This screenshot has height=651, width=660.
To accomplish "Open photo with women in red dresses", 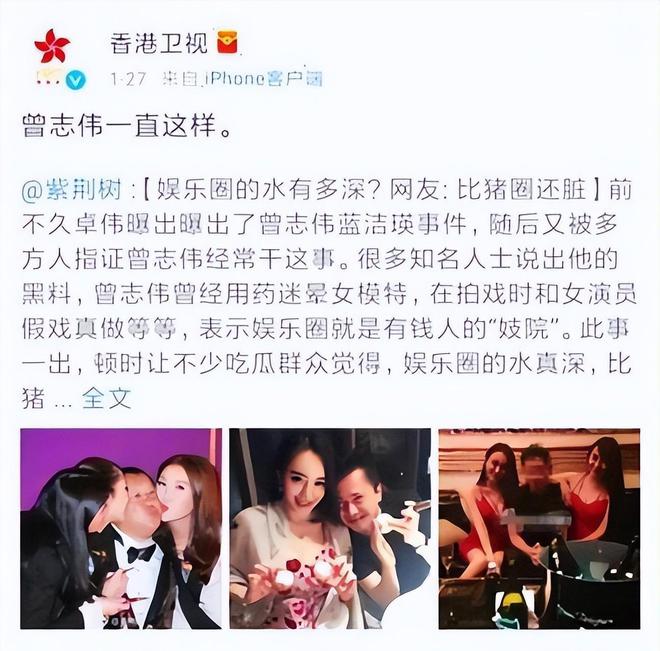I will point(538,527).
